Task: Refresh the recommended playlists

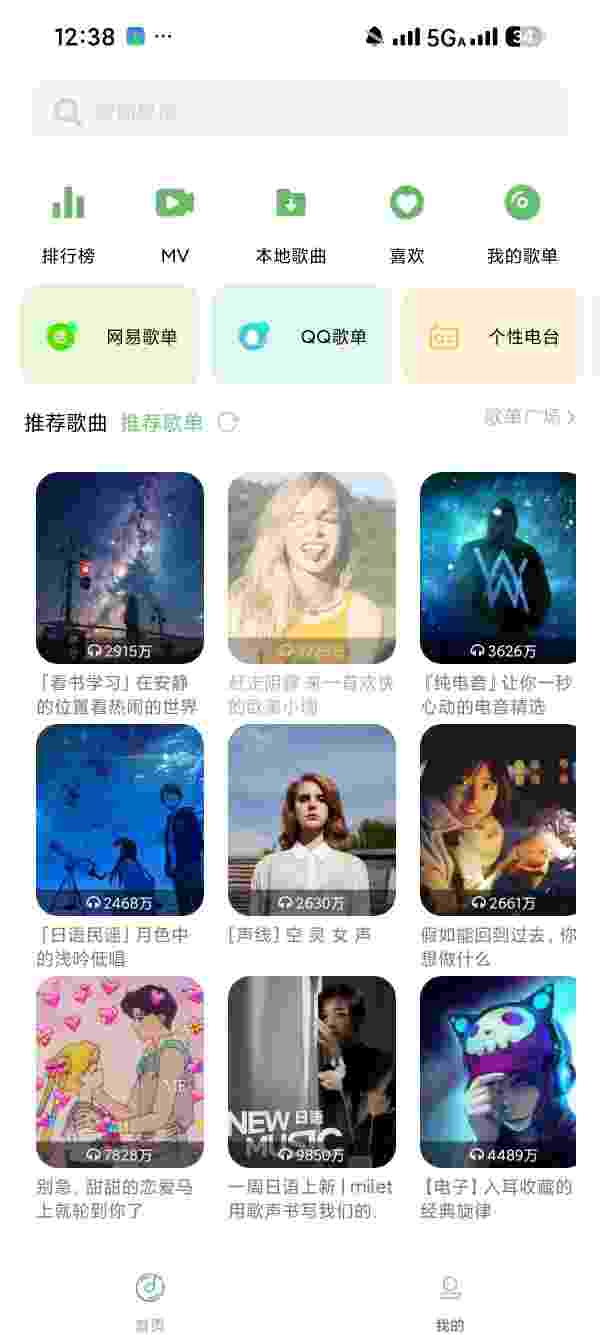Action: 228,422
